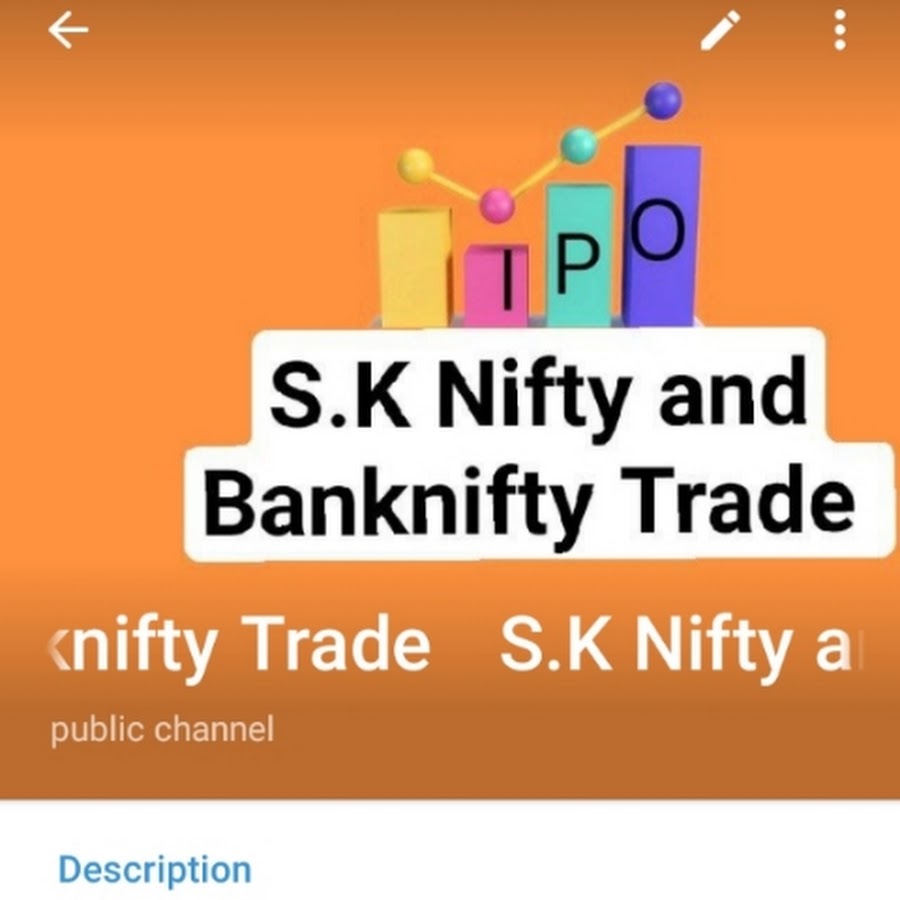Go back using the arrow

point(68,32)
